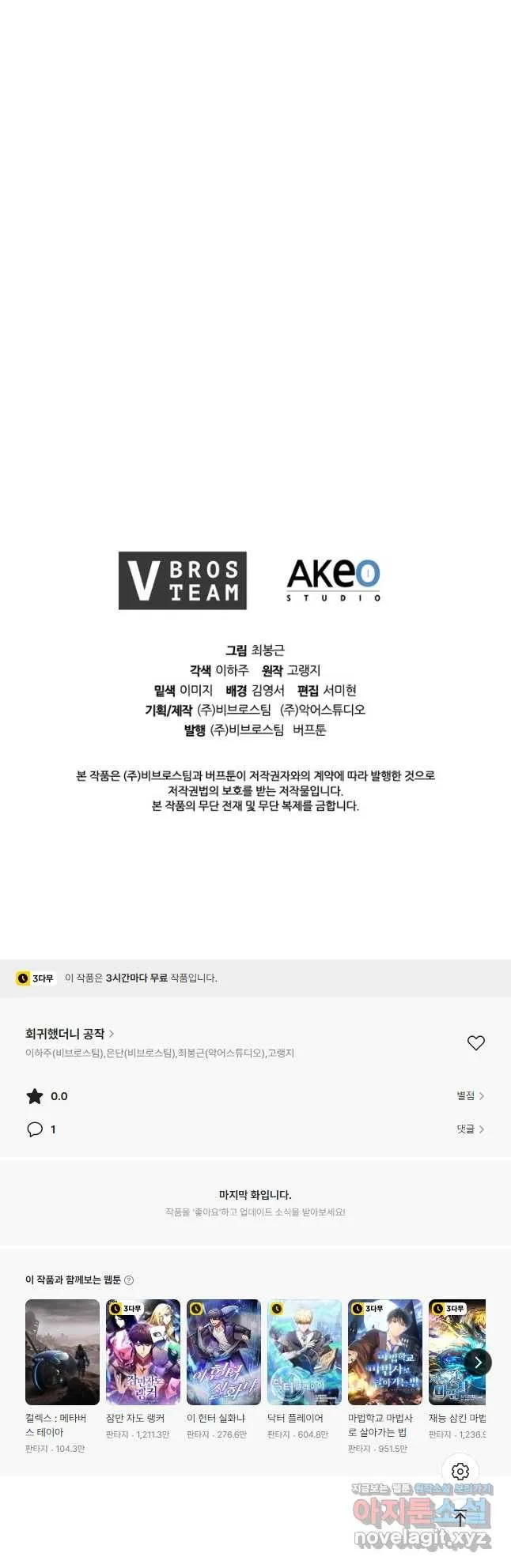Open webtoon 컬렉스 : 메타버스 테이아
Screen dimensions: 511x1568
point(62,1351)
